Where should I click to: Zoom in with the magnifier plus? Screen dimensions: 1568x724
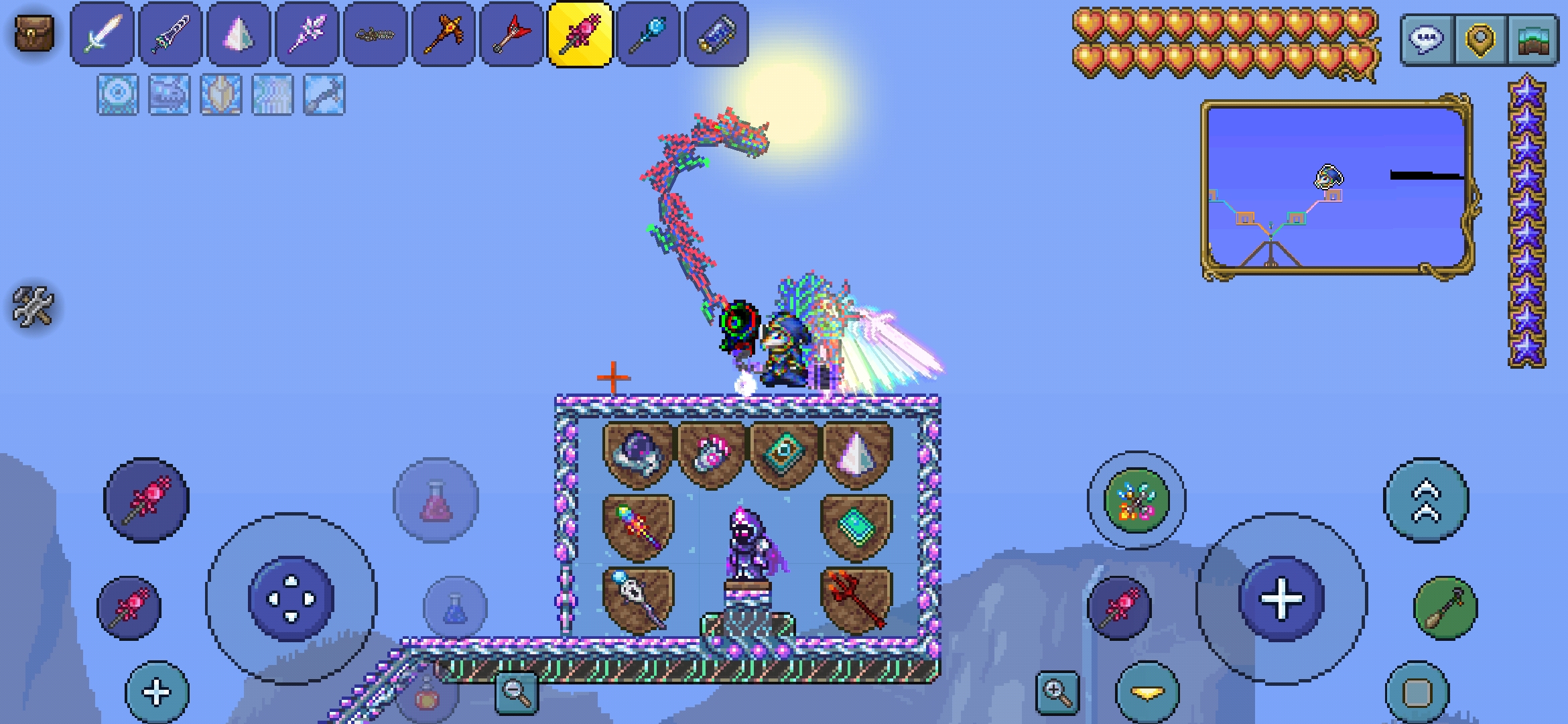1057,692
